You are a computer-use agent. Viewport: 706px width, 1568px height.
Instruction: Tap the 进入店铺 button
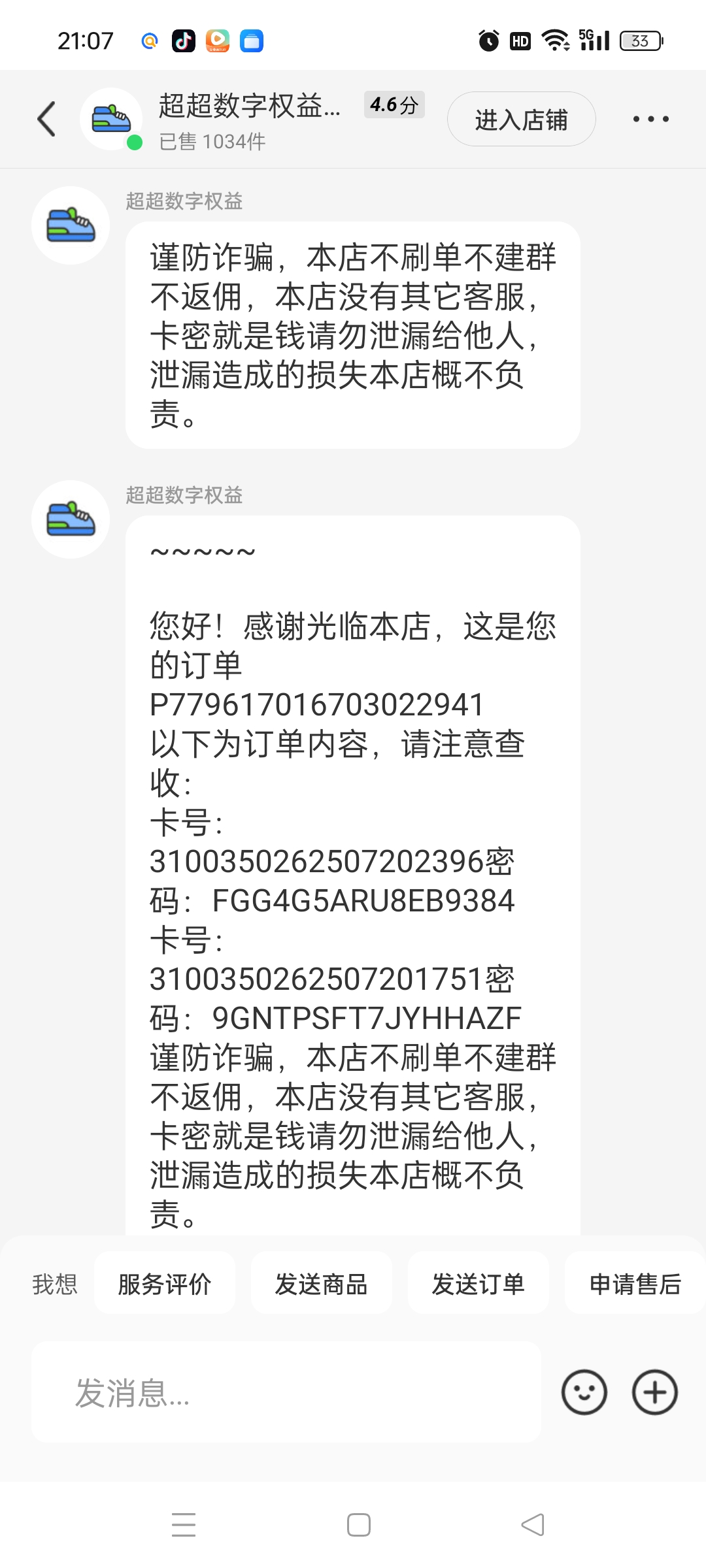coord(521,120)
